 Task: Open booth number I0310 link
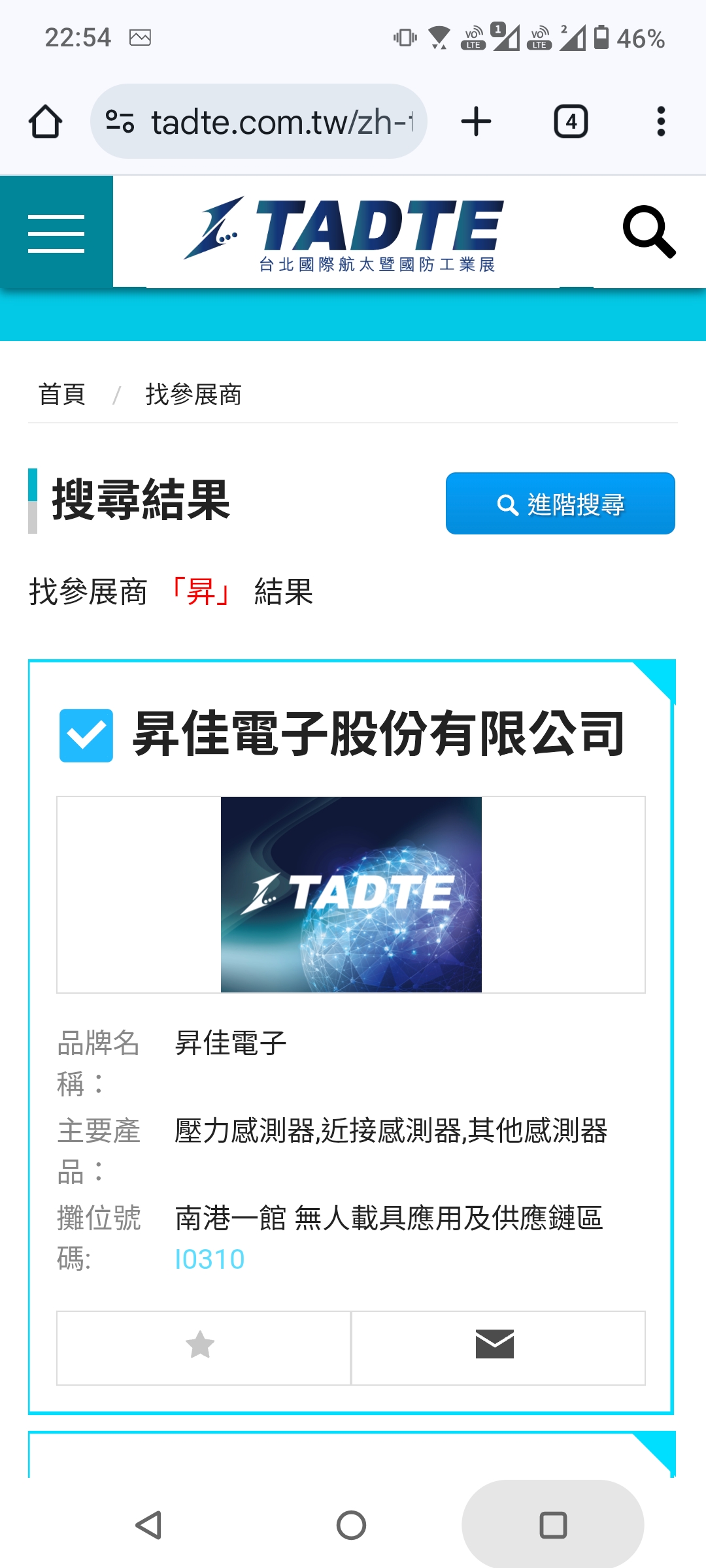[210, 1259]
